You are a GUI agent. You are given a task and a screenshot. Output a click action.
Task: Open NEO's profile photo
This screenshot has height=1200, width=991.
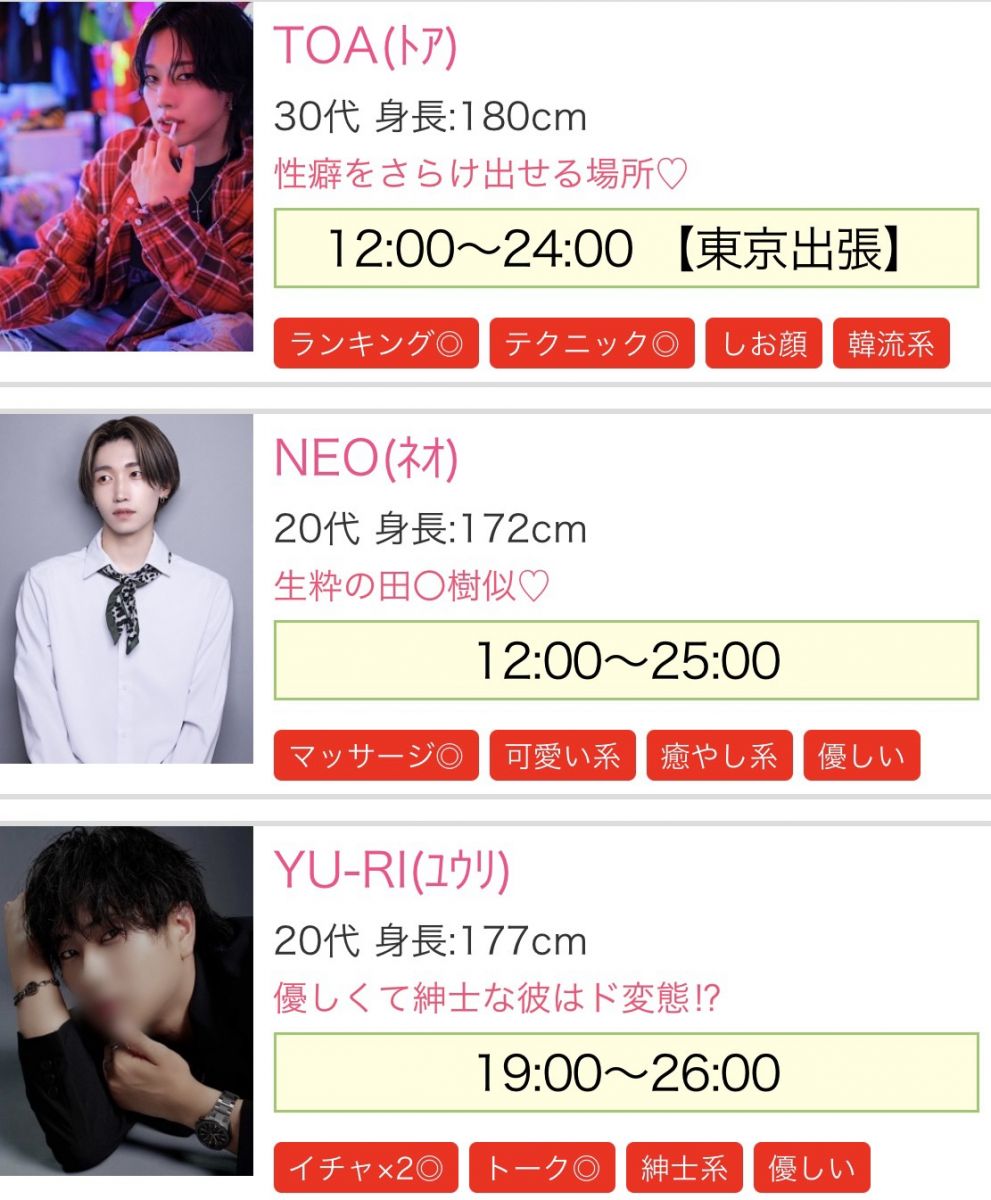pyautogui.click(x=126, y=589)
